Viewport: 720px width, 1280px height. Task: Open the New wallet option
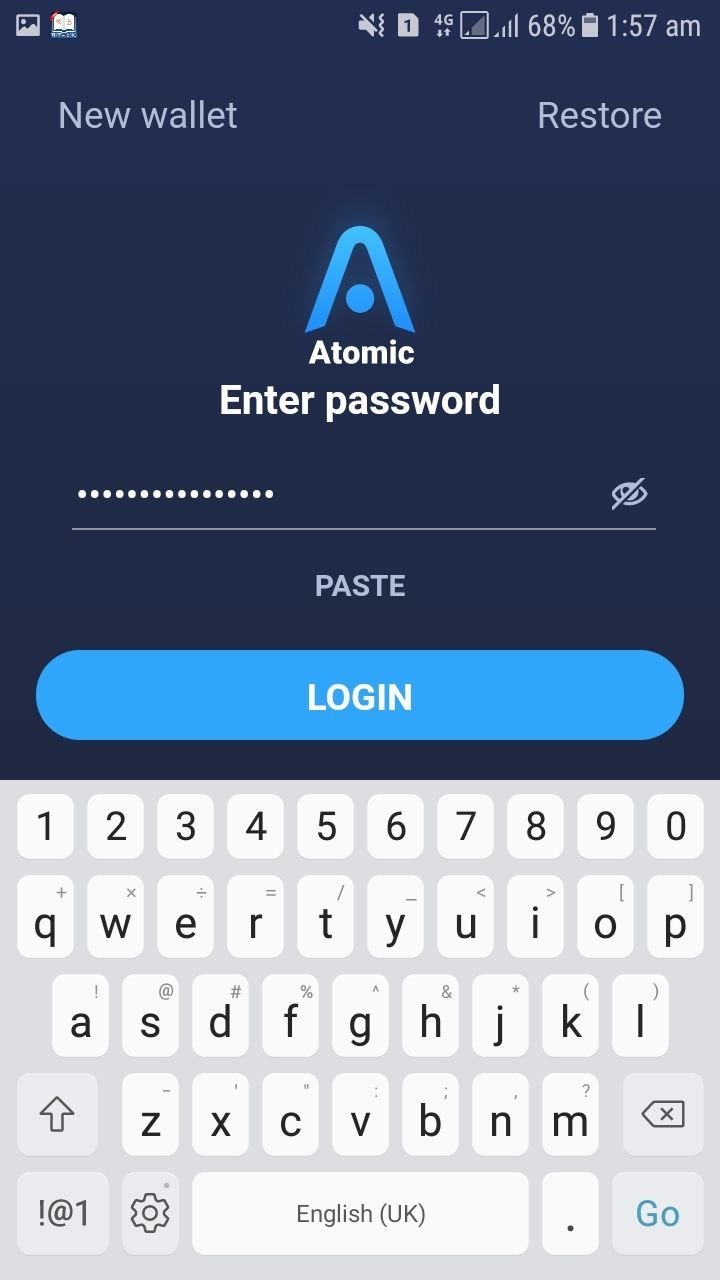(148, 115)
